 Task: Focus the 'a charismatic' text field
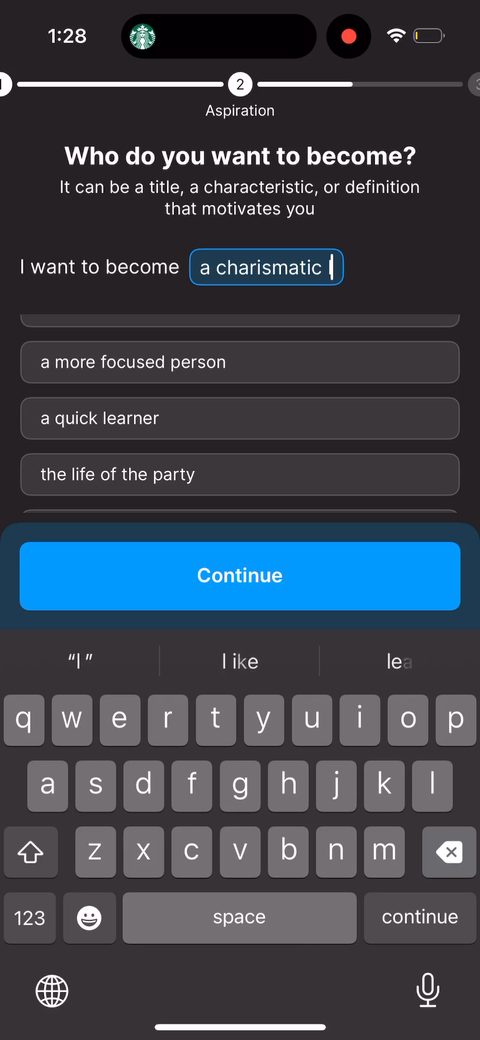click(267, 267)
